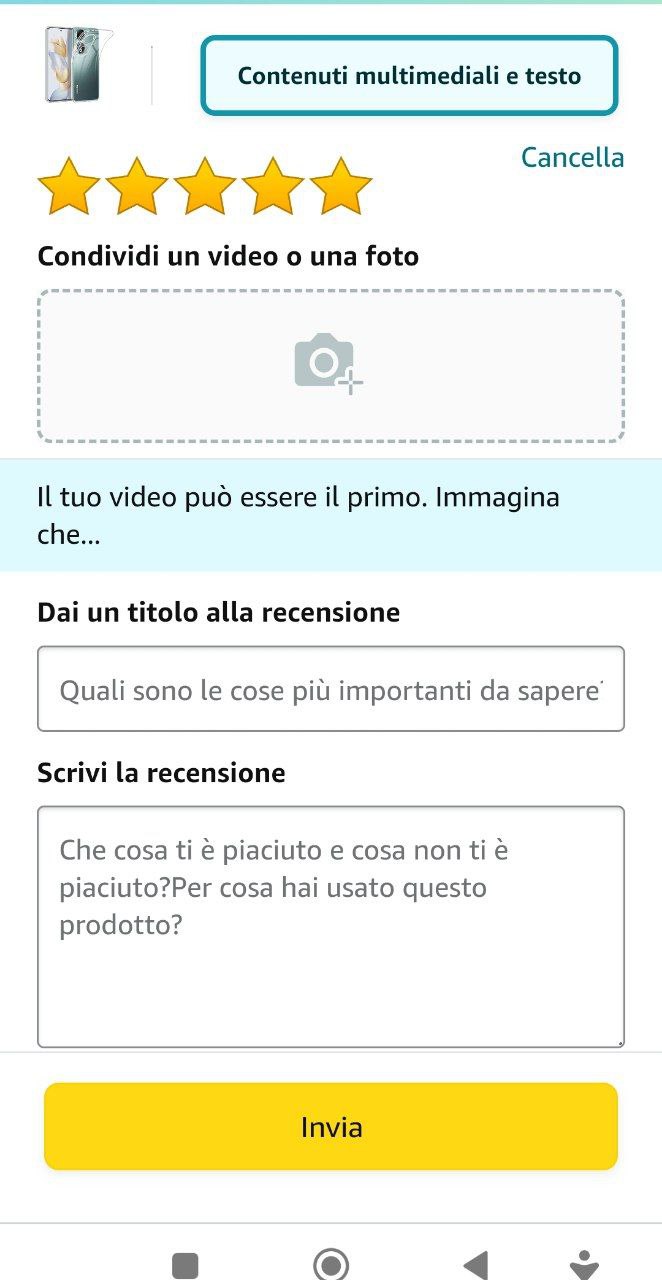Tap Cancella to clear the rating
The width and height of the screenshot is (662, 1280).
tap(572, 158)
